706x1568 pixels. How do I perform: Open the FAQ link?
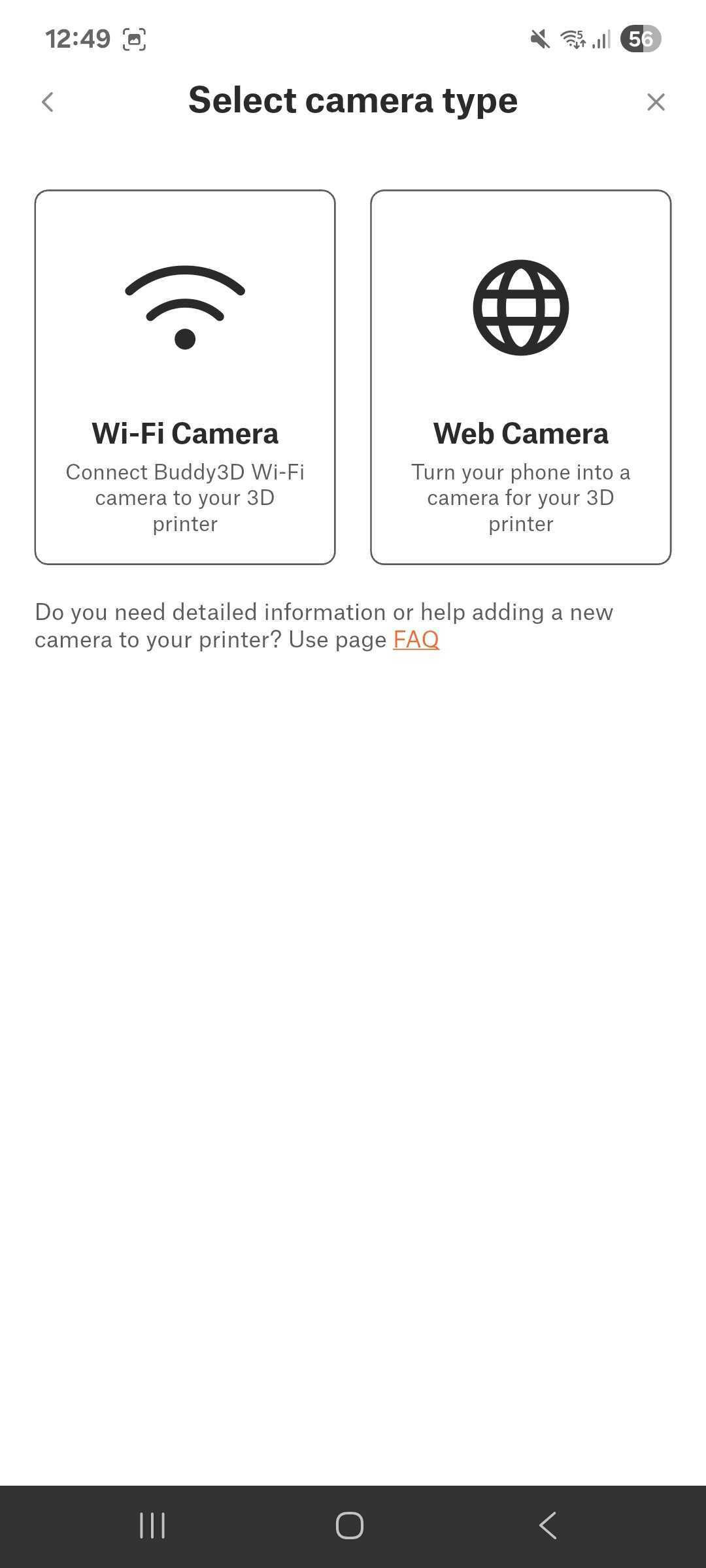coord(416,640)
